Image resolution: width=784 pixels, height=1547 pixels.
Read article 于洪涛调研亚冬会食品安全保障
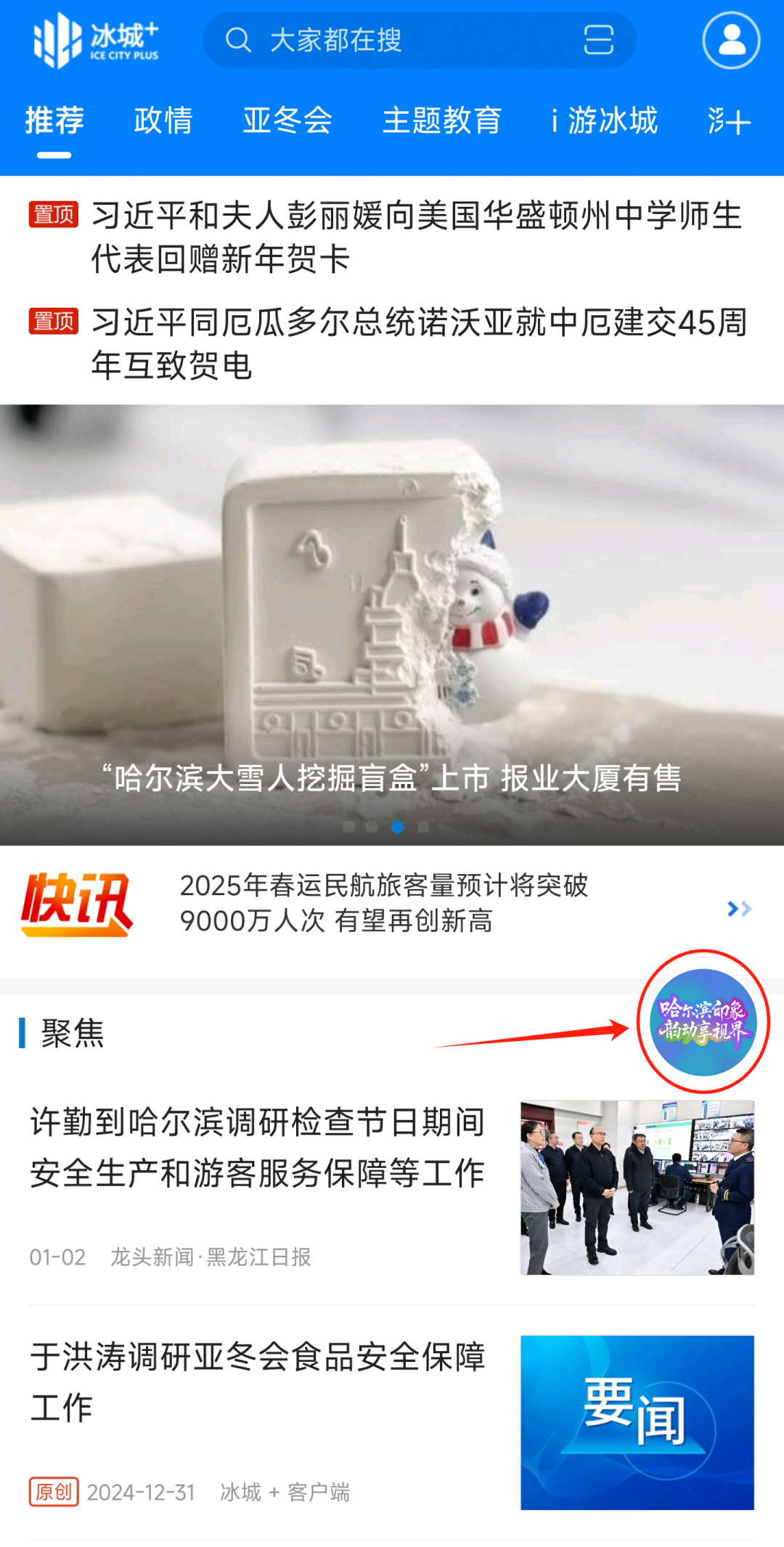(258, 1381)
